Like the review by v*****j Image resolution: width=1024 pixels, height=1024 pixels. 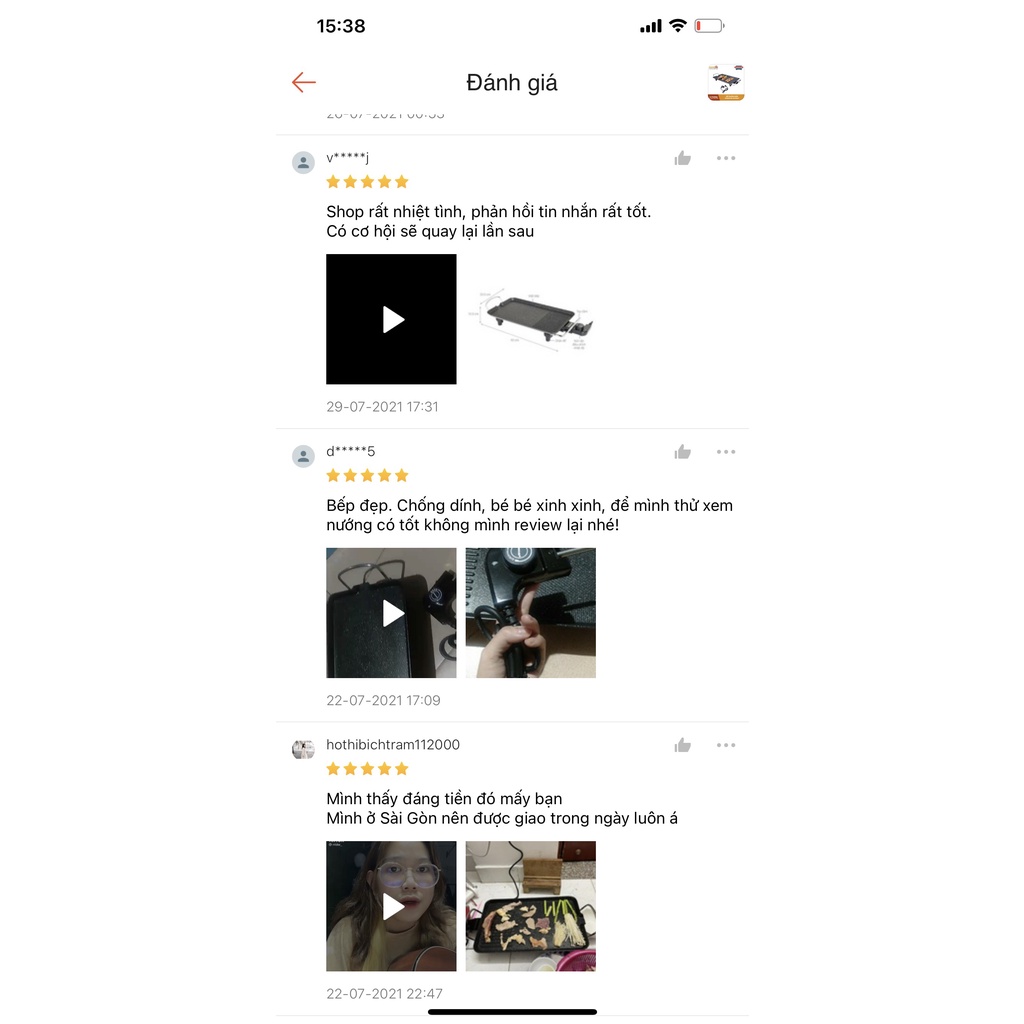tap(683, 158)
